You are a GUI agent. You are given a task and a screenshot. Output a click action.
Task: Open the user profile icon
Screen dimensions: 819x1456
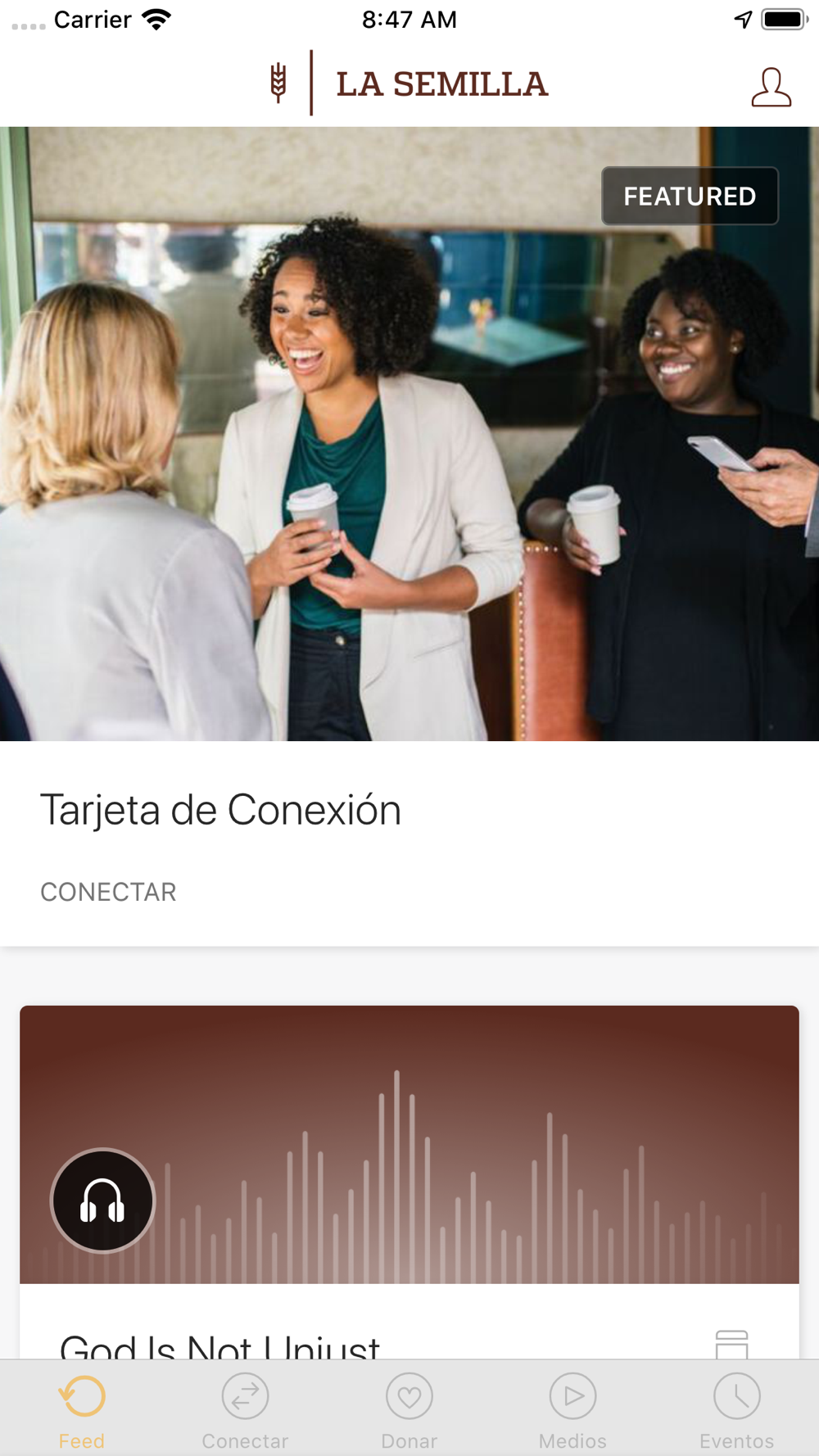coord(771,87)
